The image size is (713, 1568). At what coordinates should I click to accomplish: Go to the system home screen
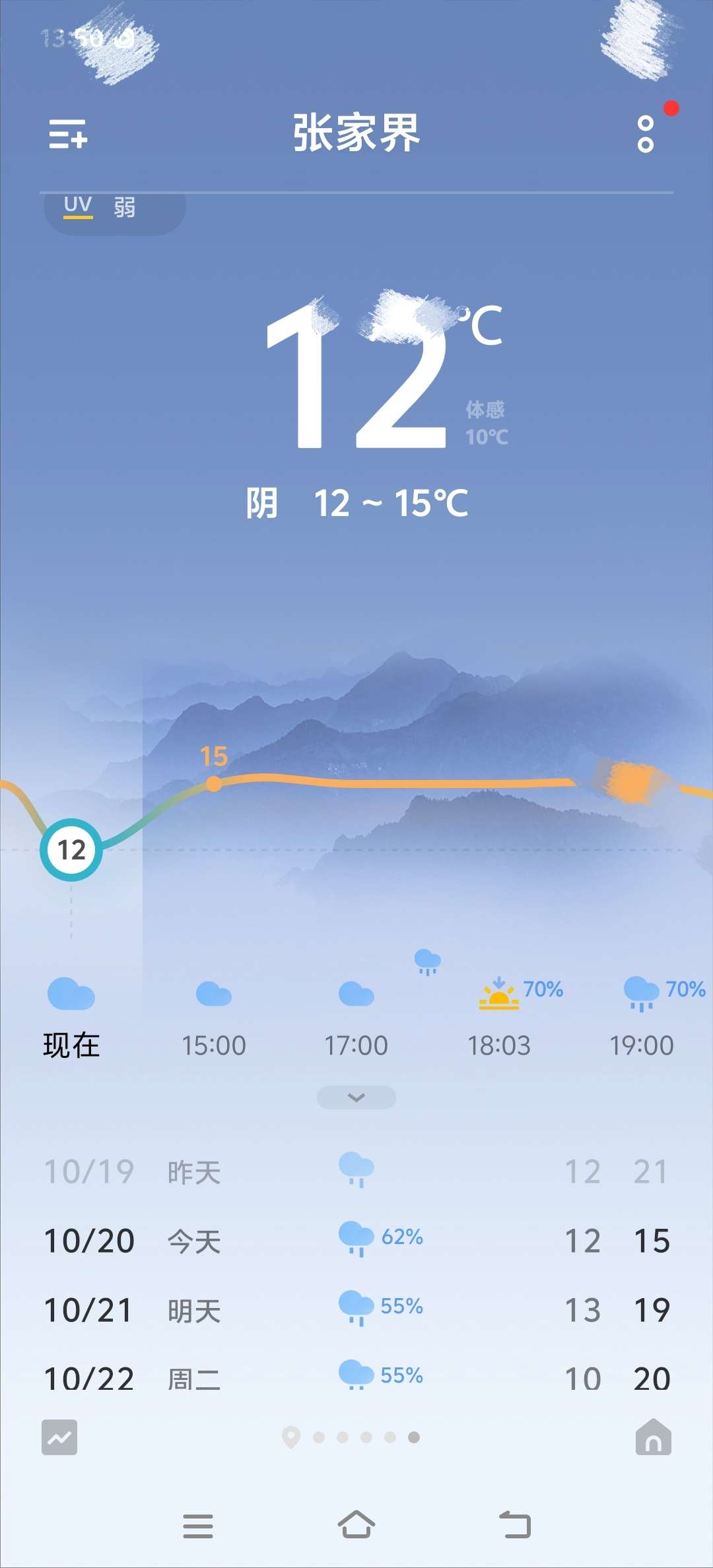[x=356, y=1525]
